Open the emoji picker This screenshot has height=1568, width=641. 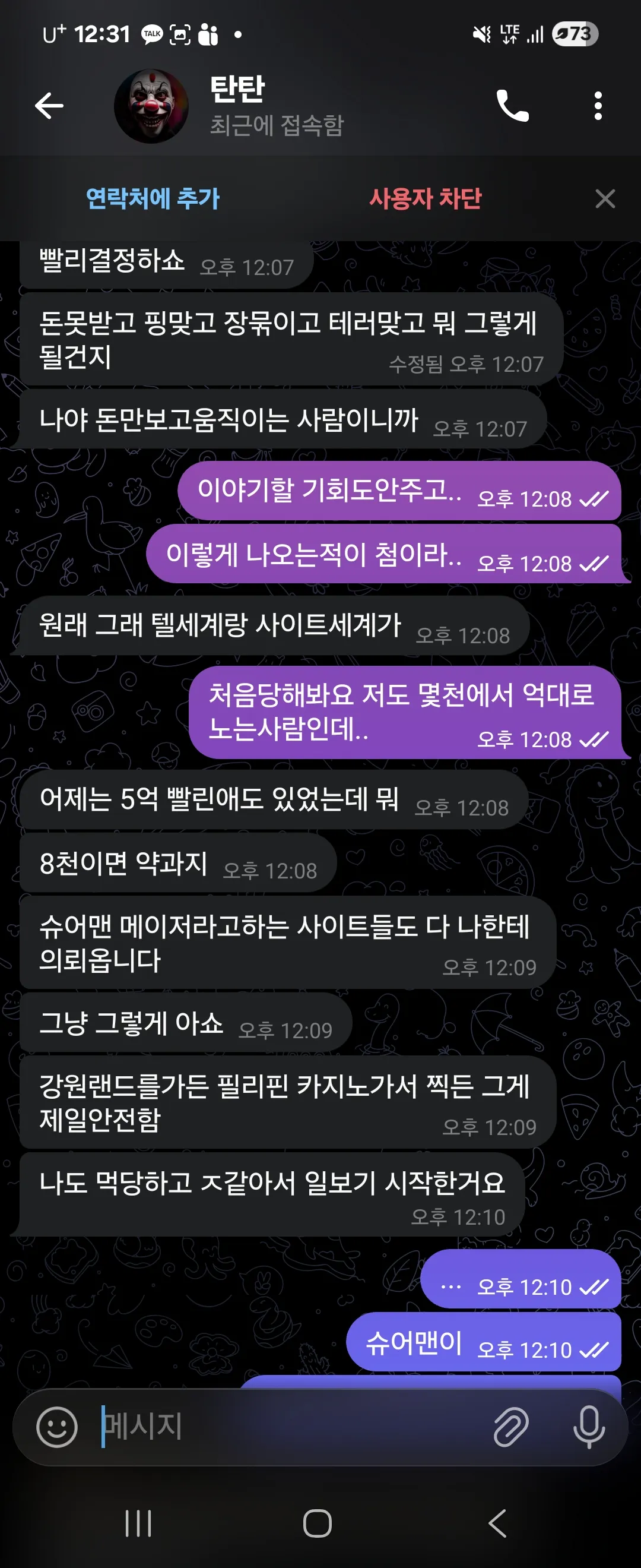click(57, 1427)
